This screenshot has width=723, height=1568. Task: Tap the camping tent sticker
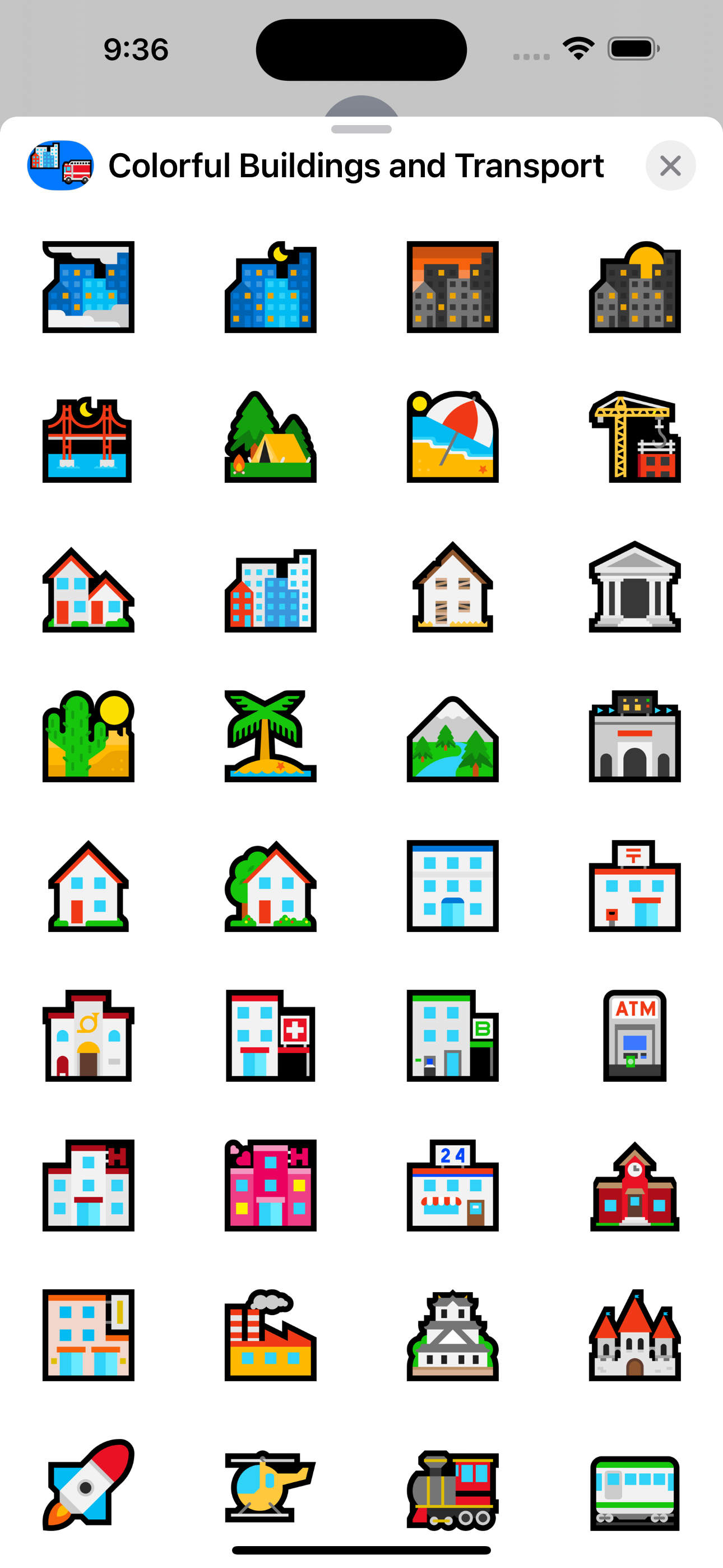(x=270, y=436)
